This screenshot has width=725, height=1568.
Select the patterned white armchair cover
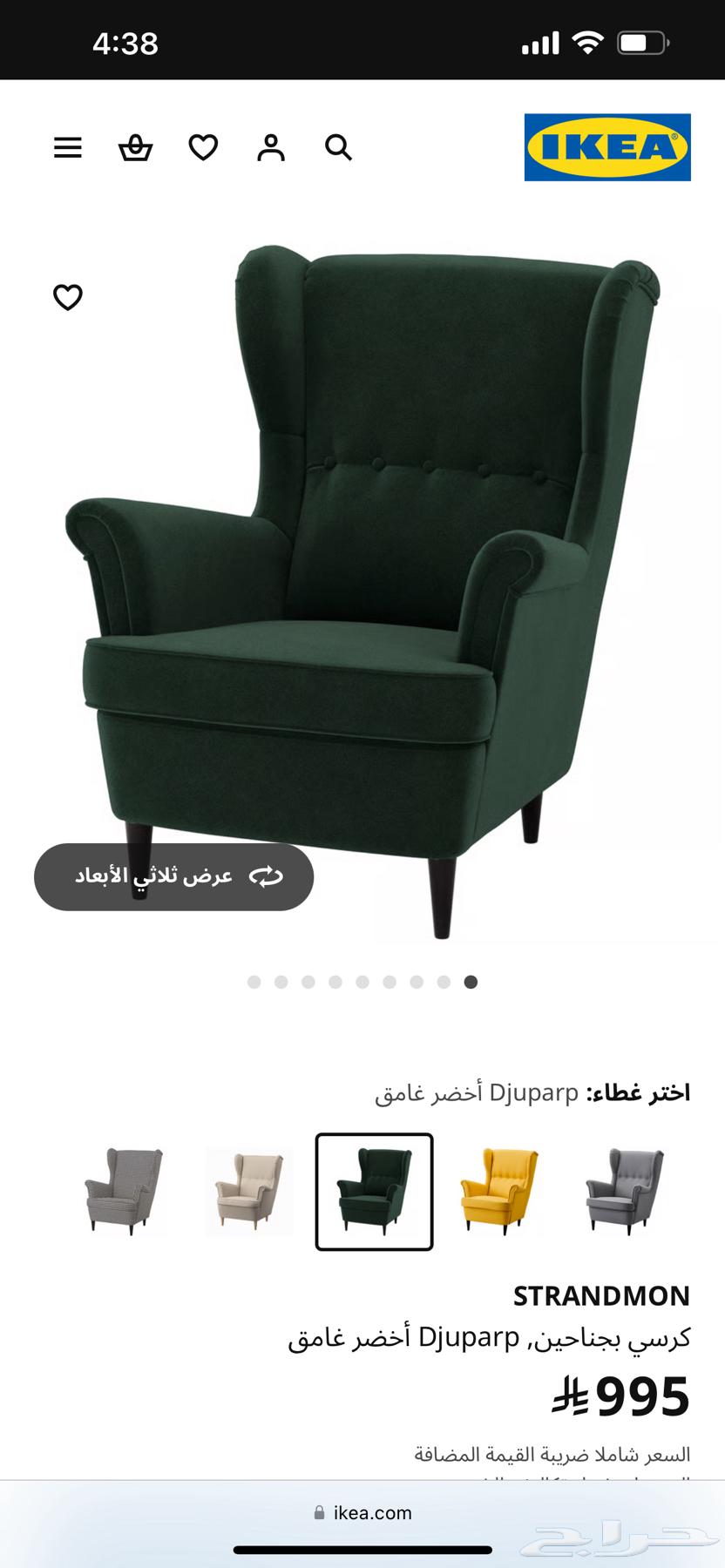122,1191
